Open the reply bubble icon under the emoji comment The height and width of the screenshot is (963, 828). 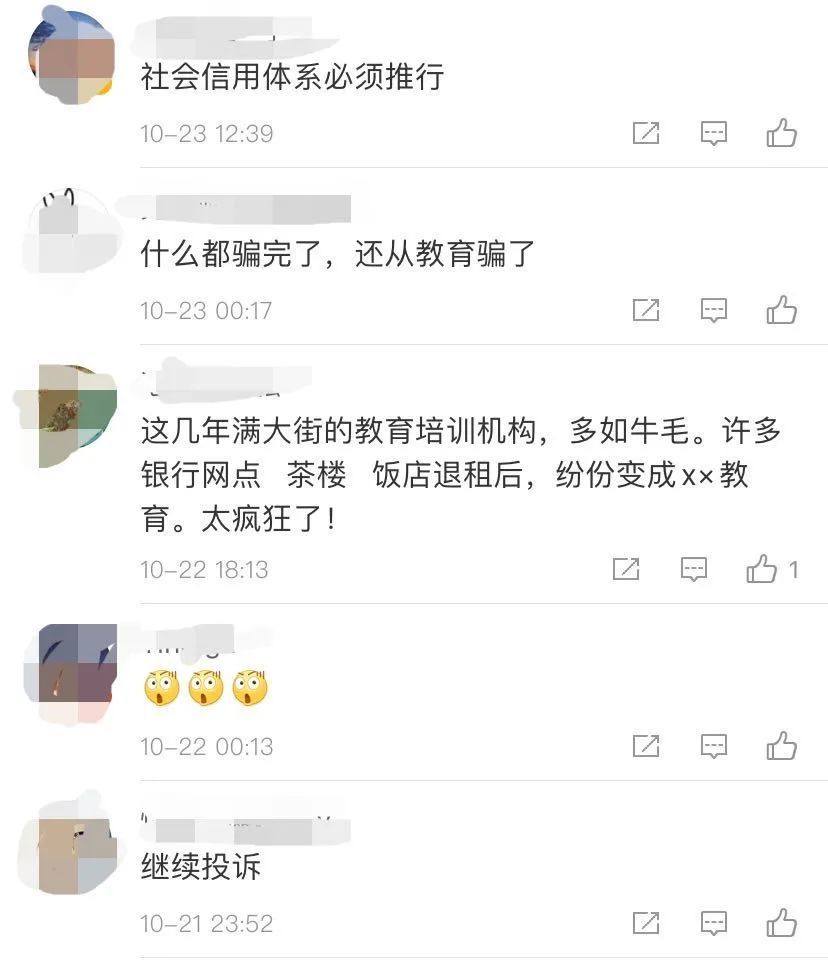click(713, 746)
